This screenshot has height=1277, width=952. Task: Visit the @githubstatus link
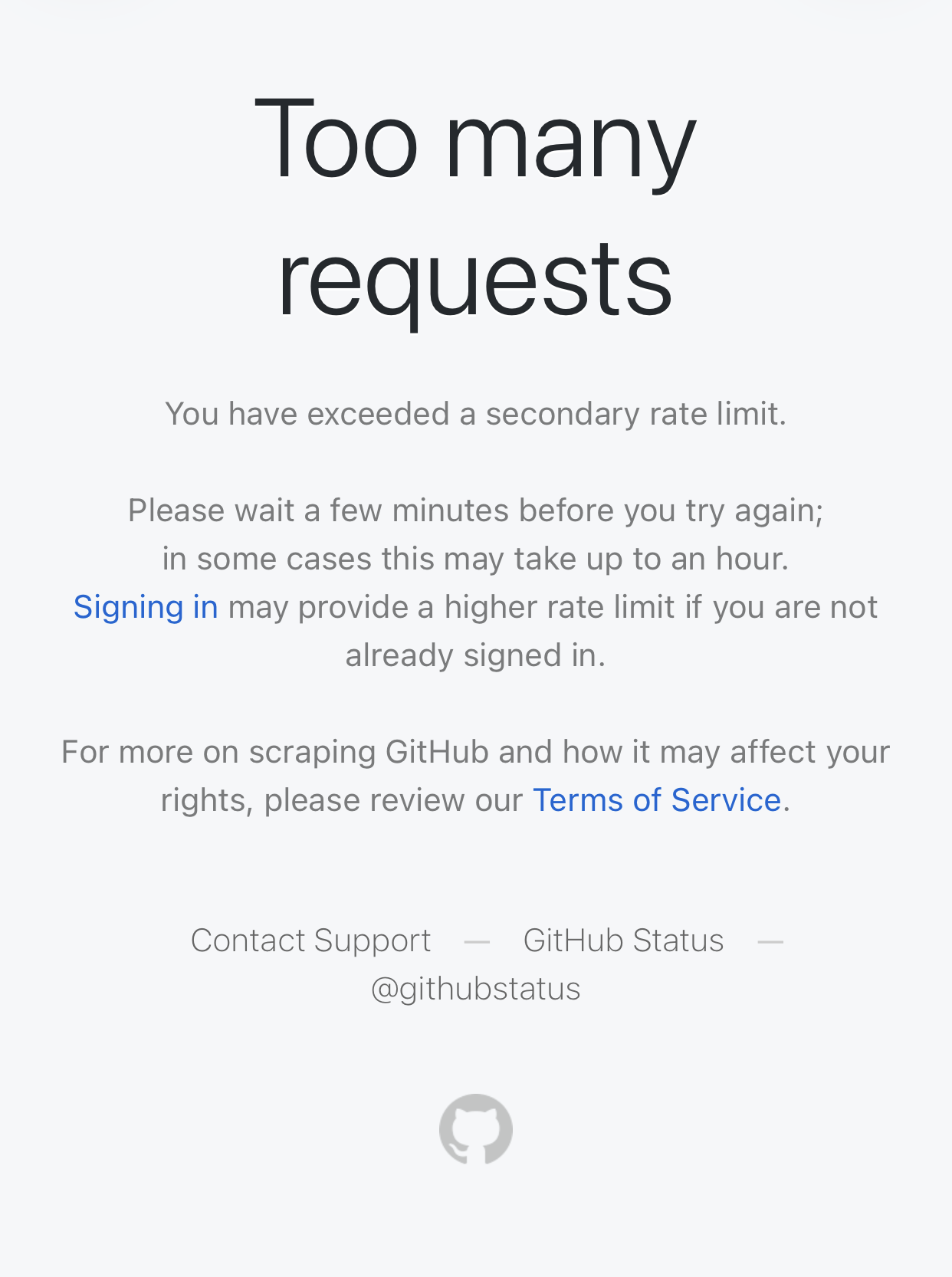(x=476, y=989)
